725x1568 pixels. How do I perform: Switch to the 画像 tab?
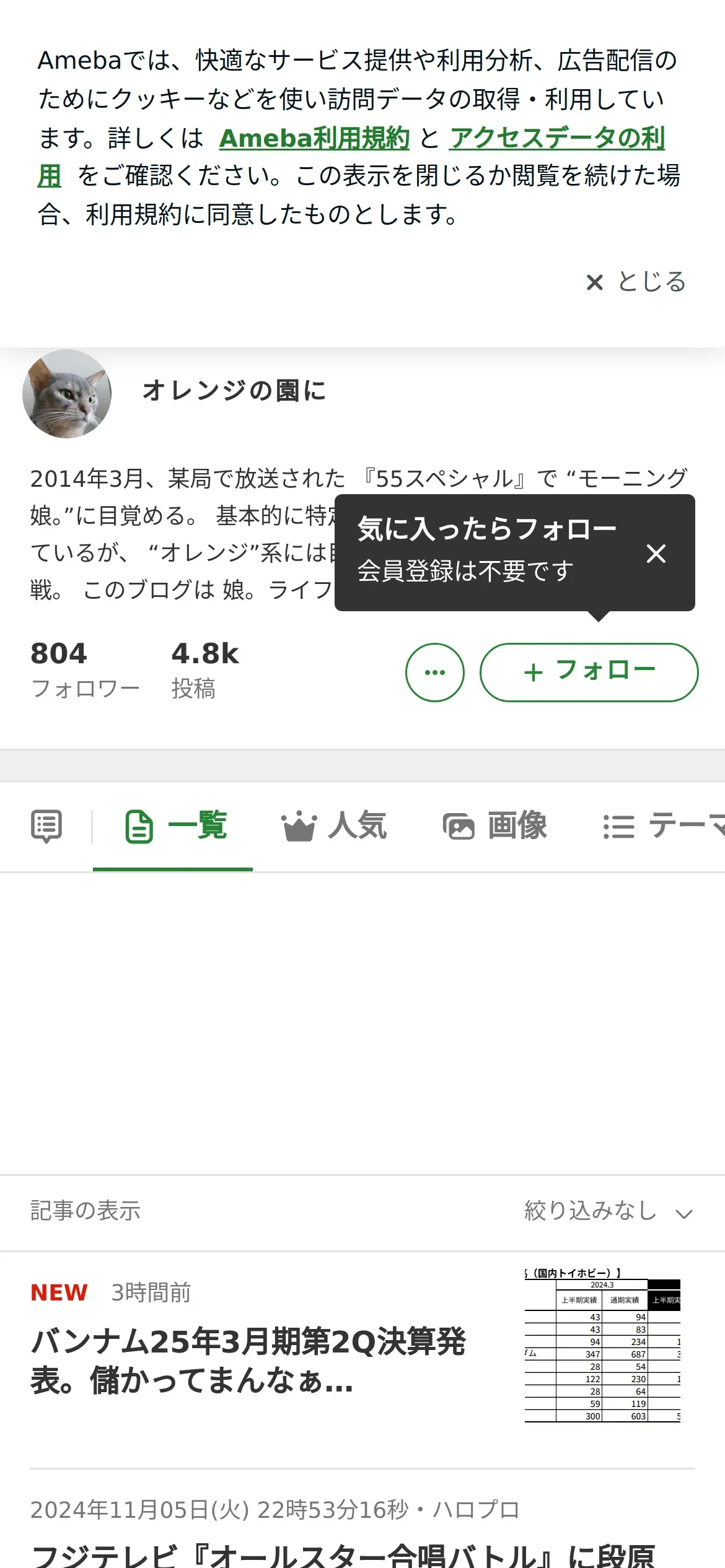coord(495,826)
